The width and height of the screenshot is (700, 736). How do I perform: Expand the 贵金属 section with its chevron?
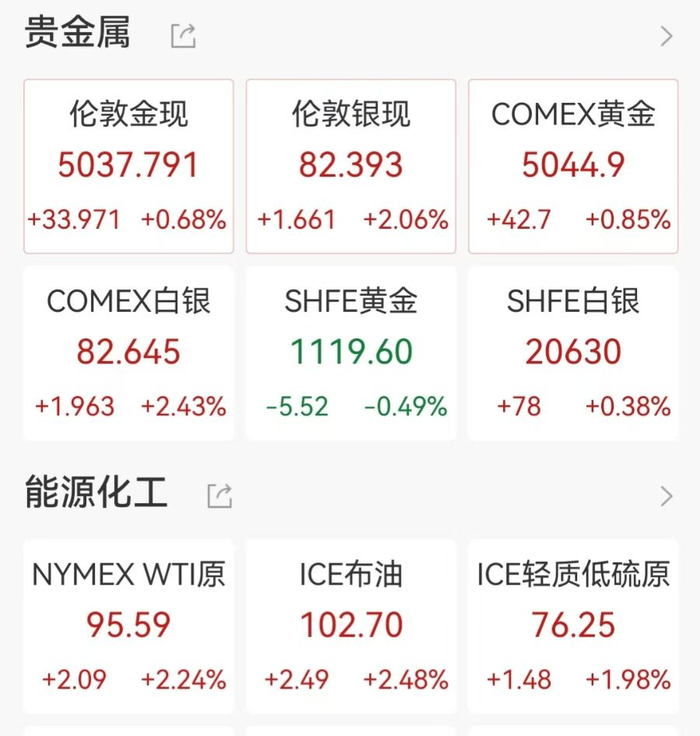pos(666,36)
